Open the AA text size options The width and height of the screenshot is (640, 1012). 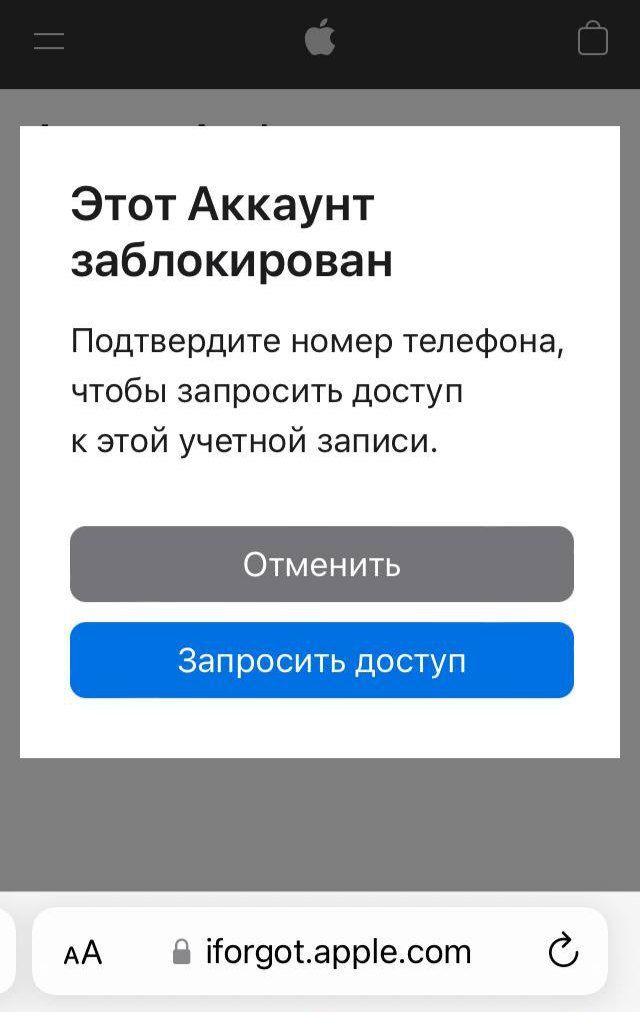[x=83, y=952]
